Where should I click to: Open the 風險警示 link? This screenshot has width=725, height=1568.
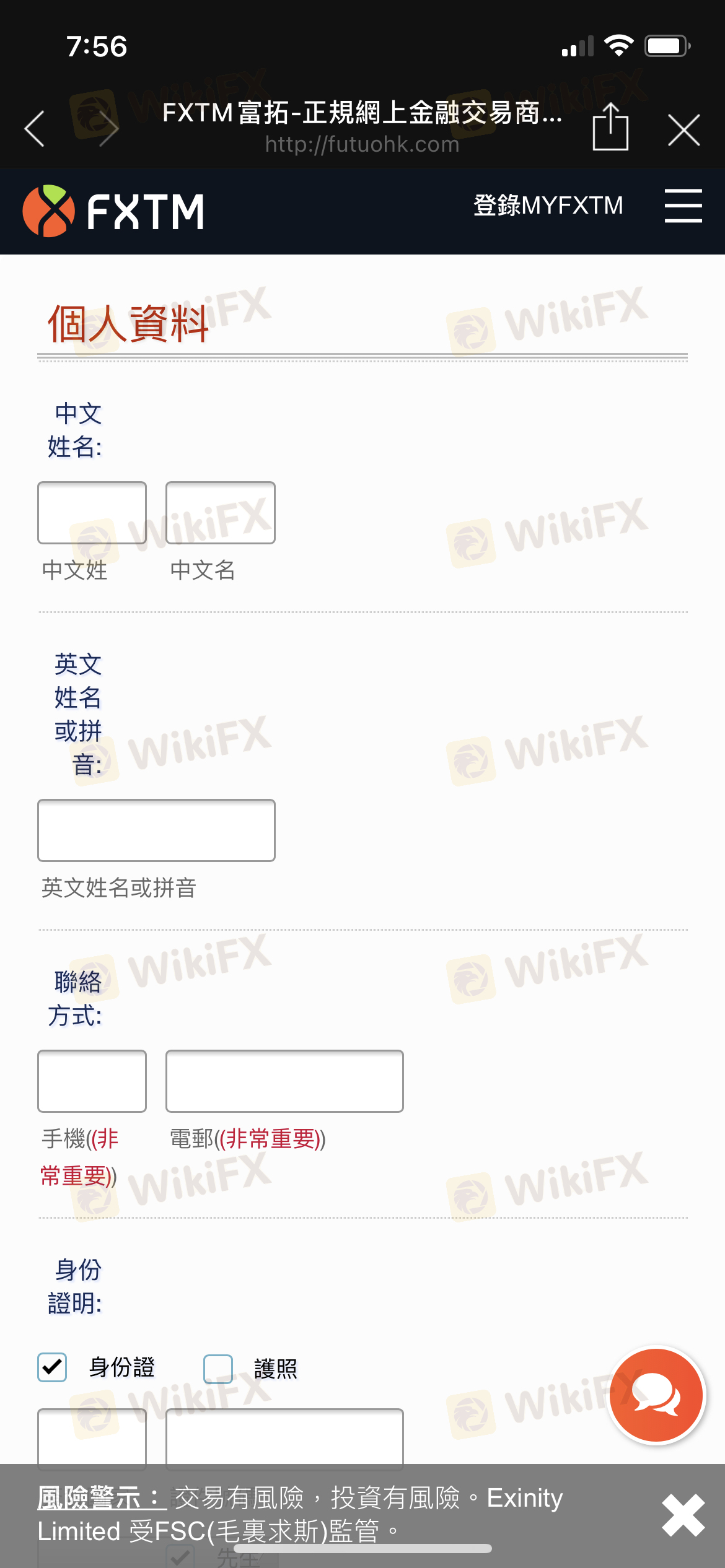(x=102, y=1498)
